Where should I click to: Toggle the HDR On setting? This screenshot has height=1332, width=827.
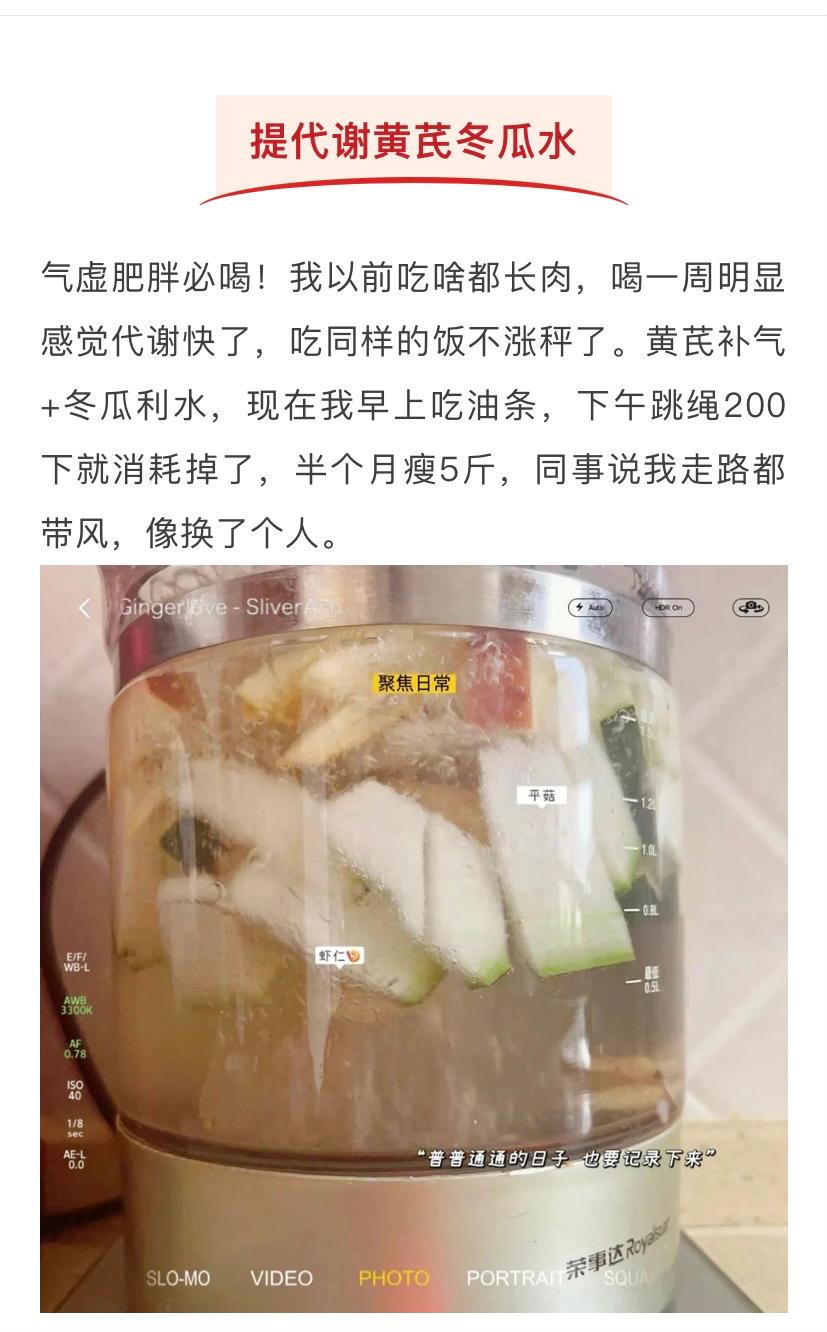tap(667, 607)
